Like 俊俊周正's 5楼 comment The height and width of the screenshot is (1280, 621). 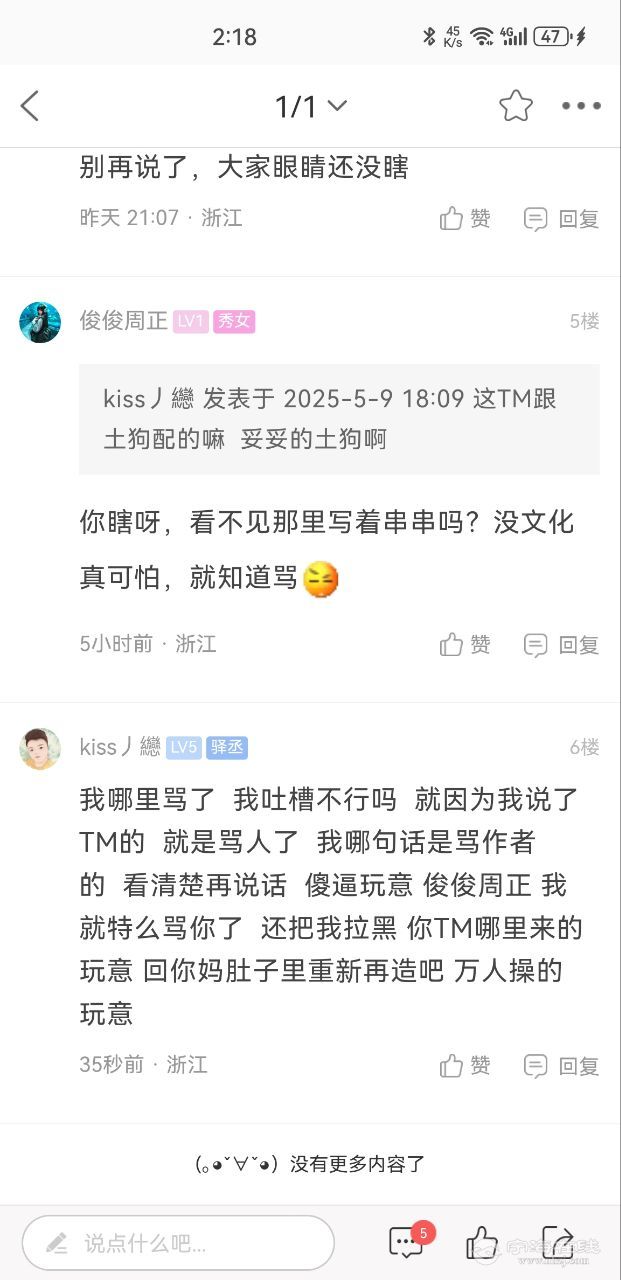click(465, 644)
